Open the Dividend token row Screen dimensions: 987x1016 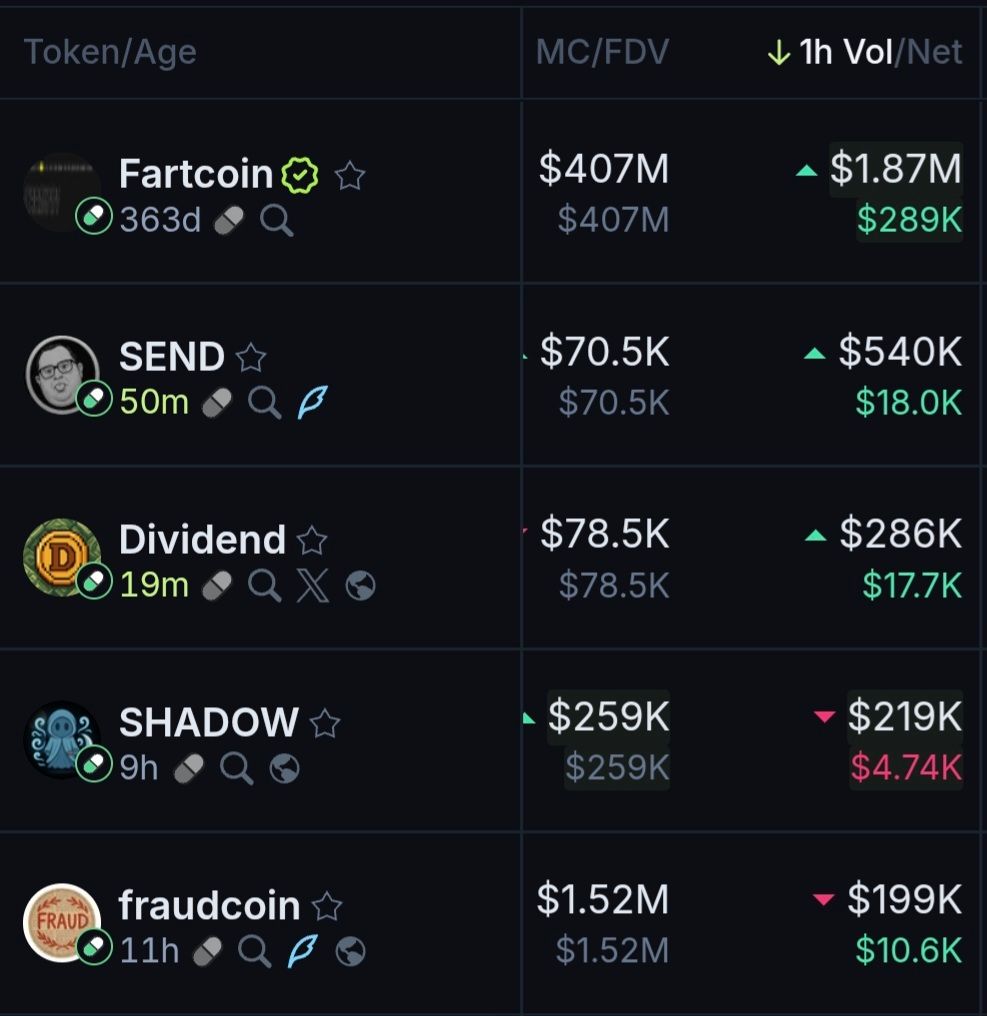coord(202,540)
